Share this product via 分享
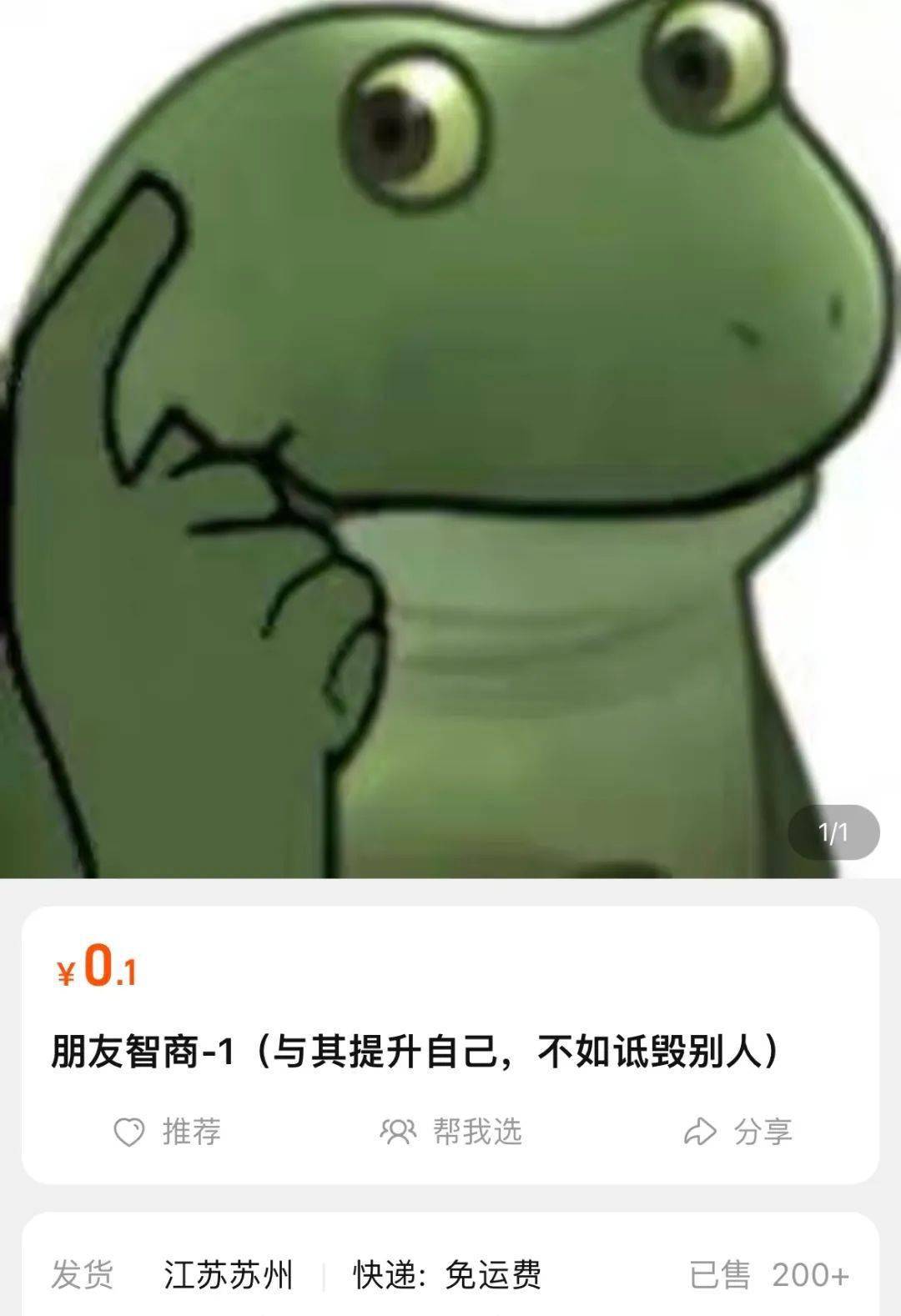 737,1132
